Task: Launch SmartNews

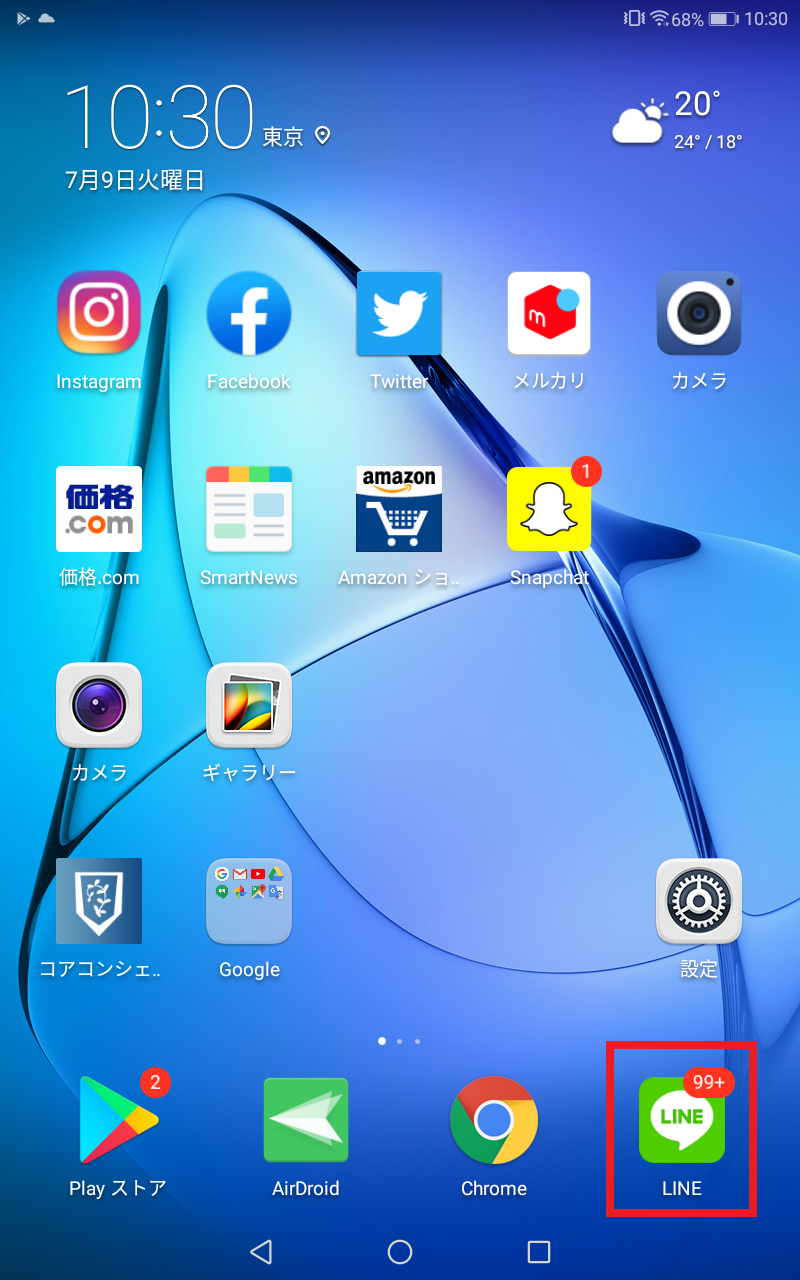Action: [x=249, y=509]
